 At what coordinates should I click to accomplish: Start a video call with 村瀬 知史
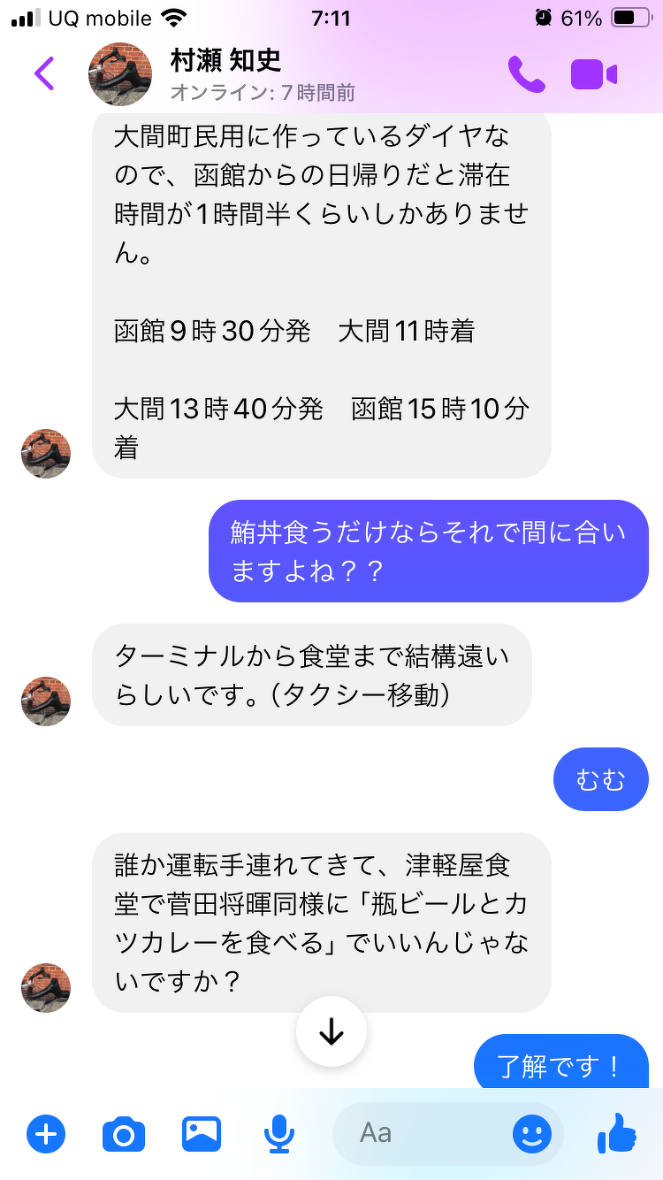click(593, 74)
